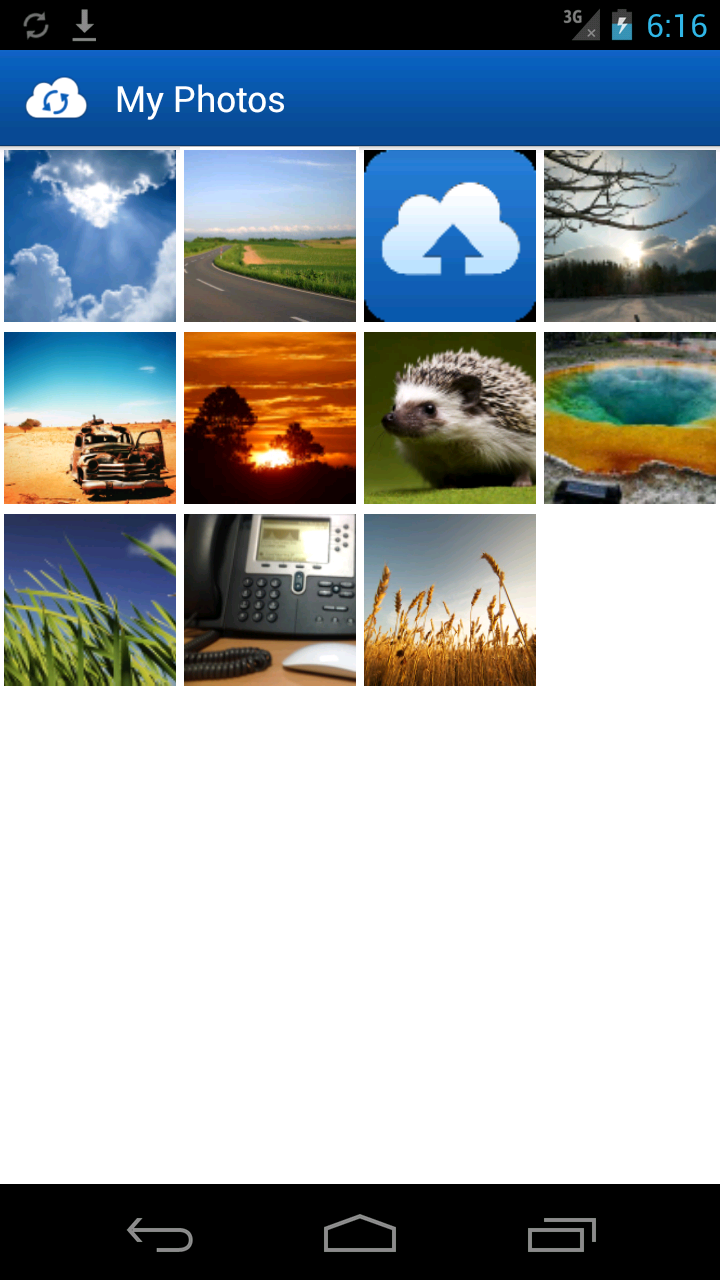View the golden wheat field photo

(x=449, y=599)
